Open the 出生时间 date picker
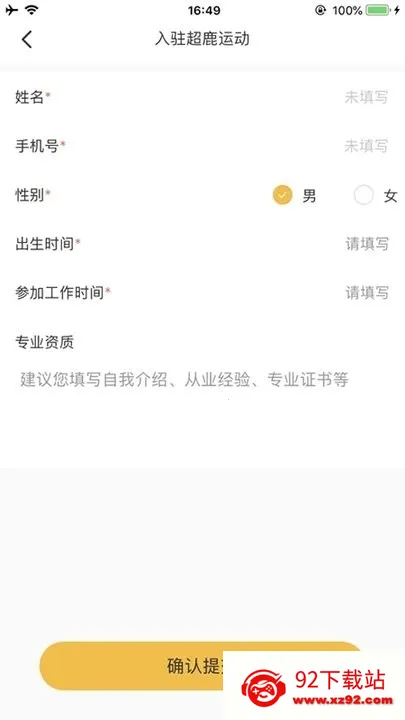 202,243
